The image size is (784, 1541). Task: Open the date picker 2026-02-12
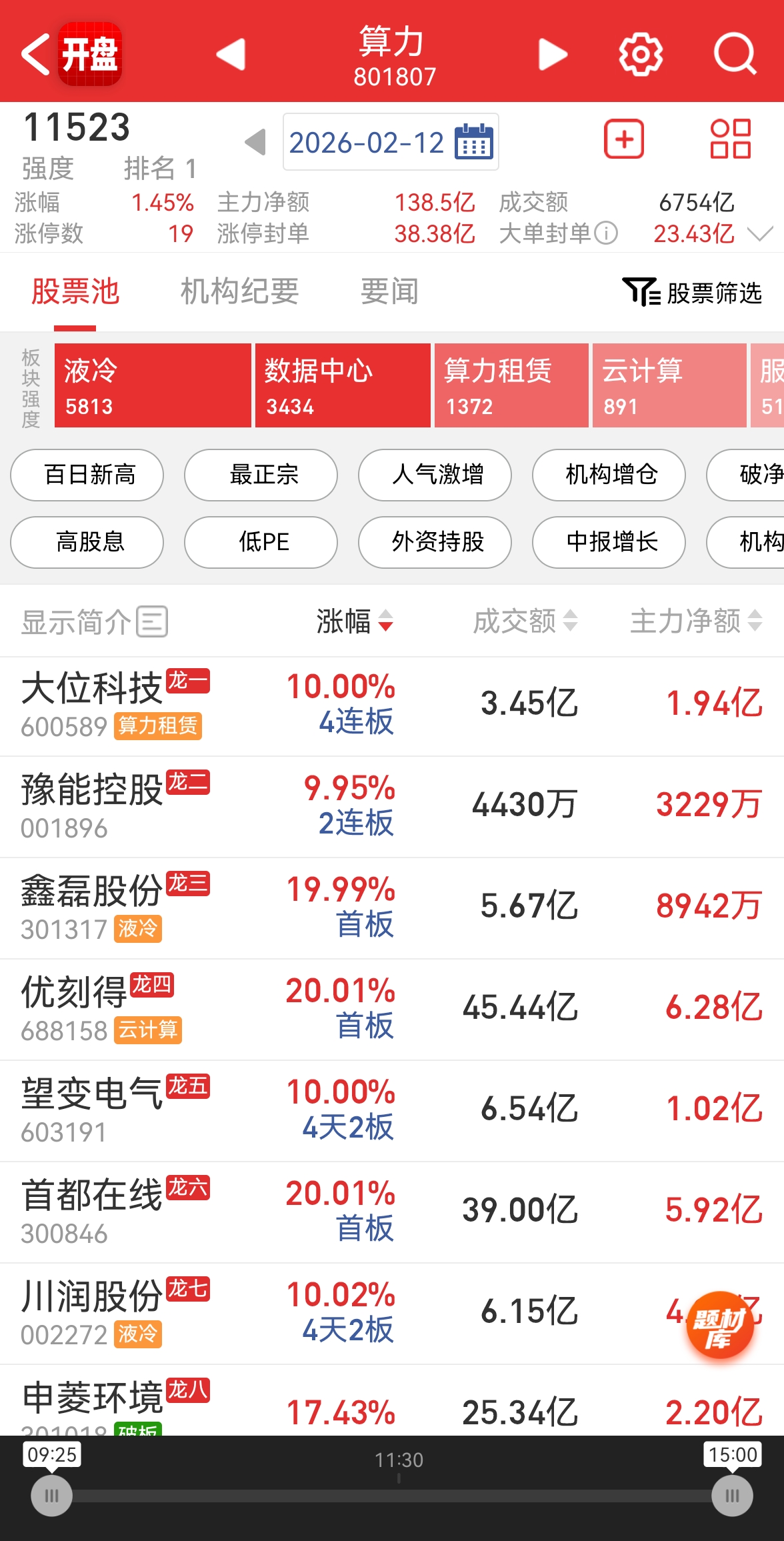(x=391, y=142)
